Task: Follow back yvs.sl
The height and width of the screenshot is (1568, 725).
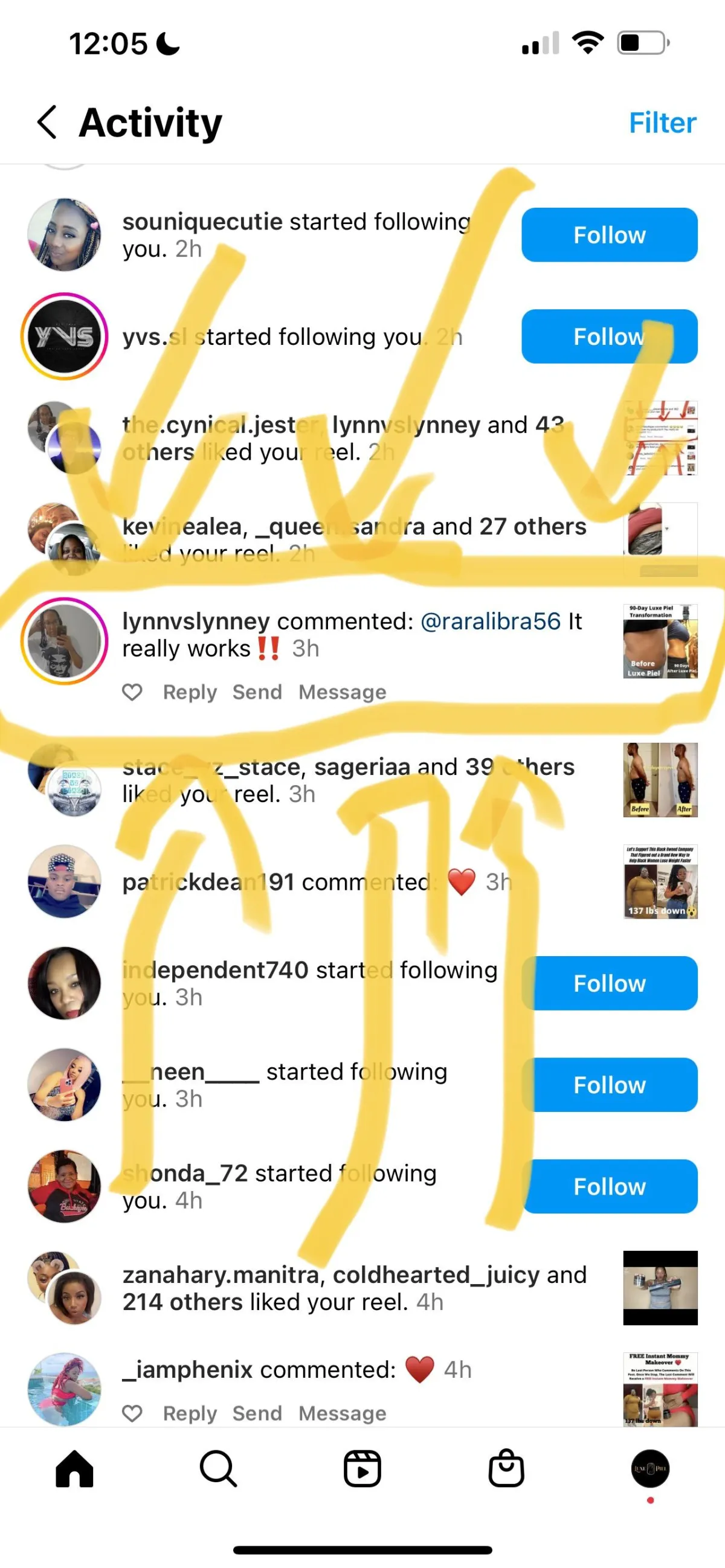Action: pyautogui.click(x=610, y=336)
